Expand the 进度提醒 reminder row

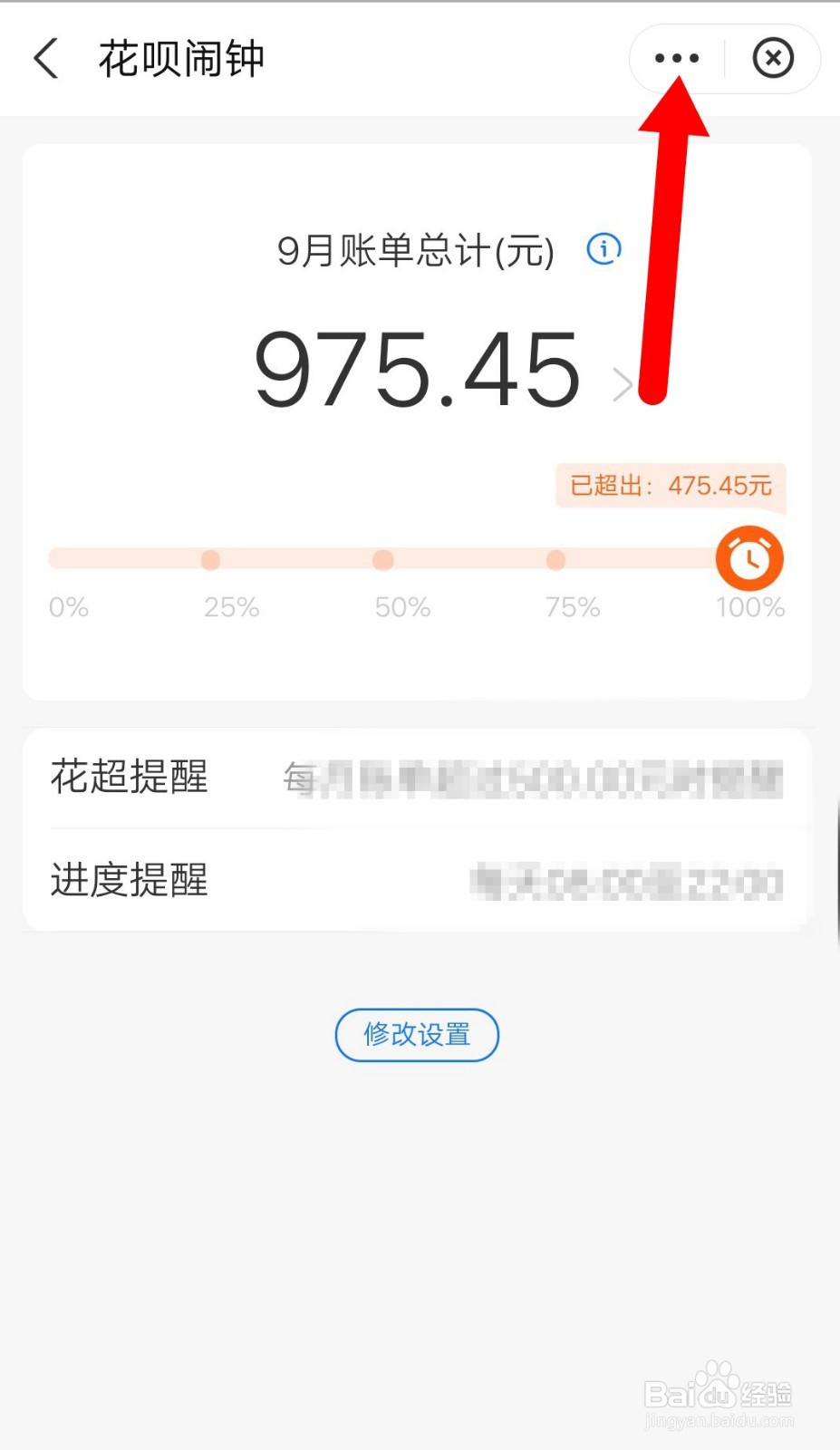pos(417,880)
